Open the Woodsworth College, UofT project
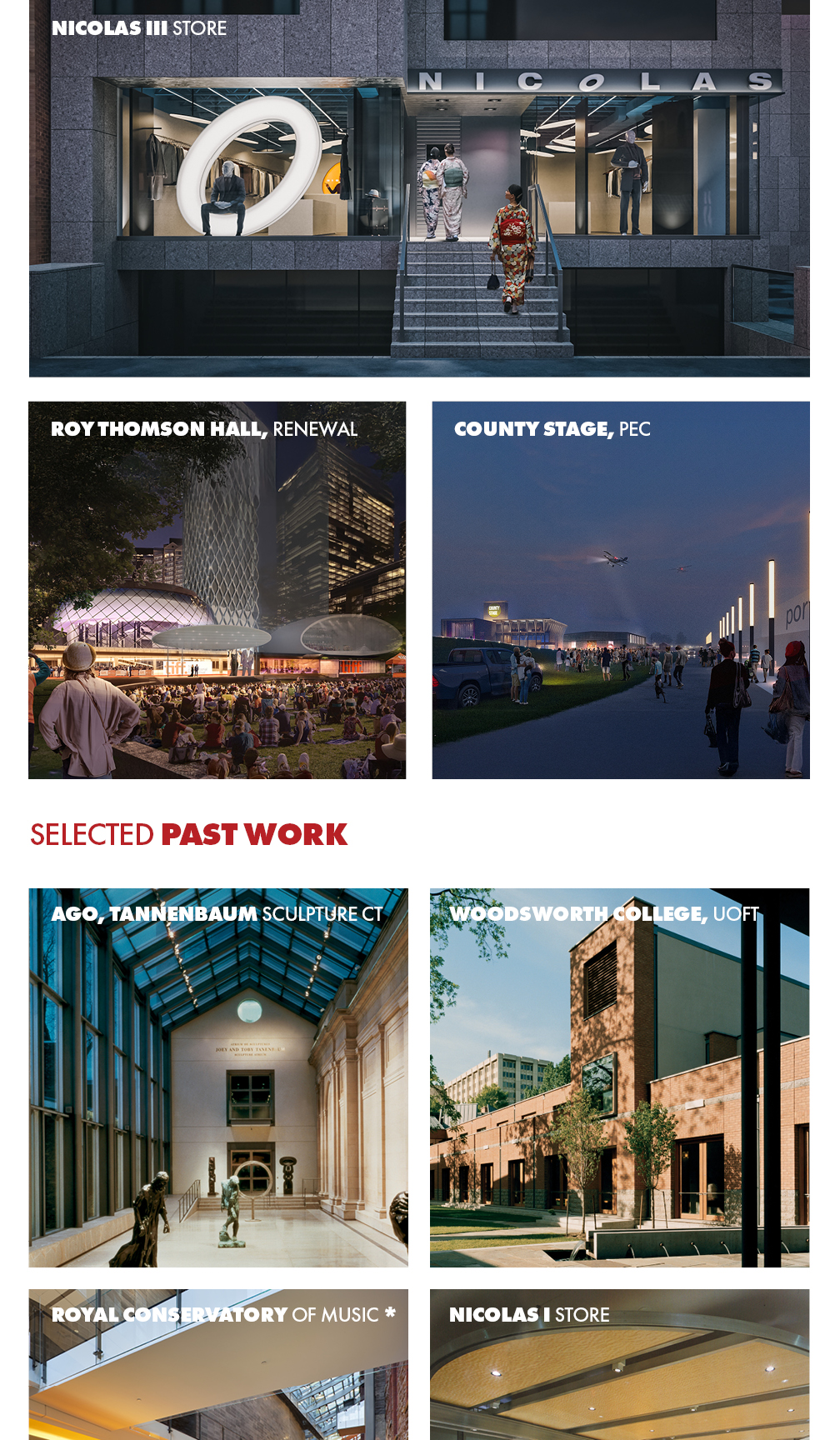The width and height of the screenshot is (840, 1440). coord(619,1077)
